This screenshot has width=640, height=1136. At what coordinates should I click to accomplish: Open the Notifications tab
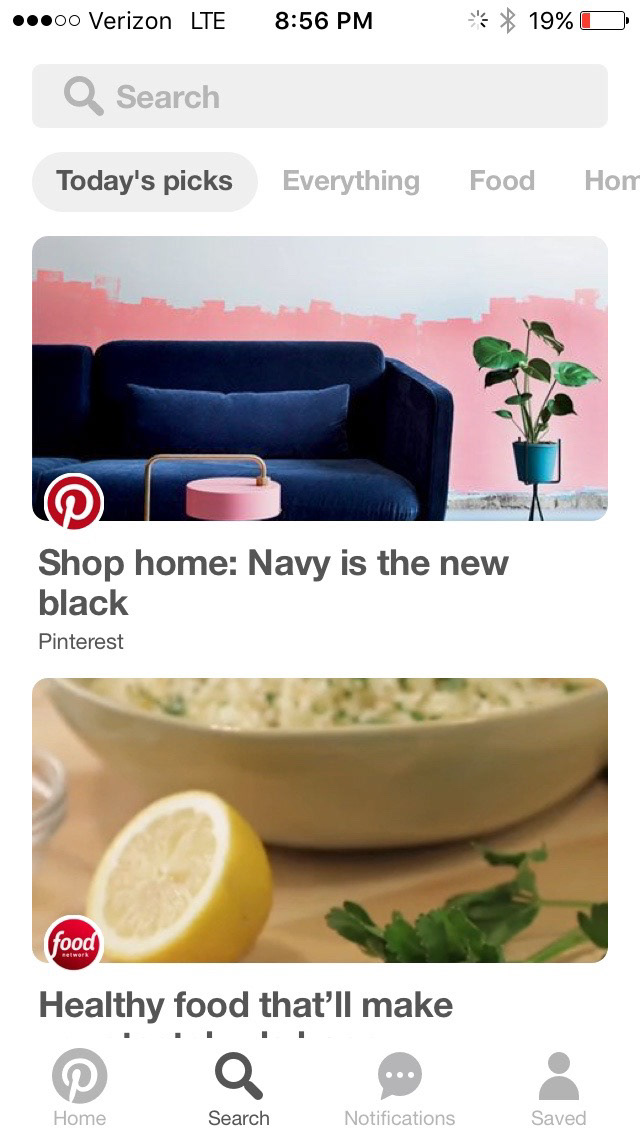pyautogui.click(x=399, y=1087)
